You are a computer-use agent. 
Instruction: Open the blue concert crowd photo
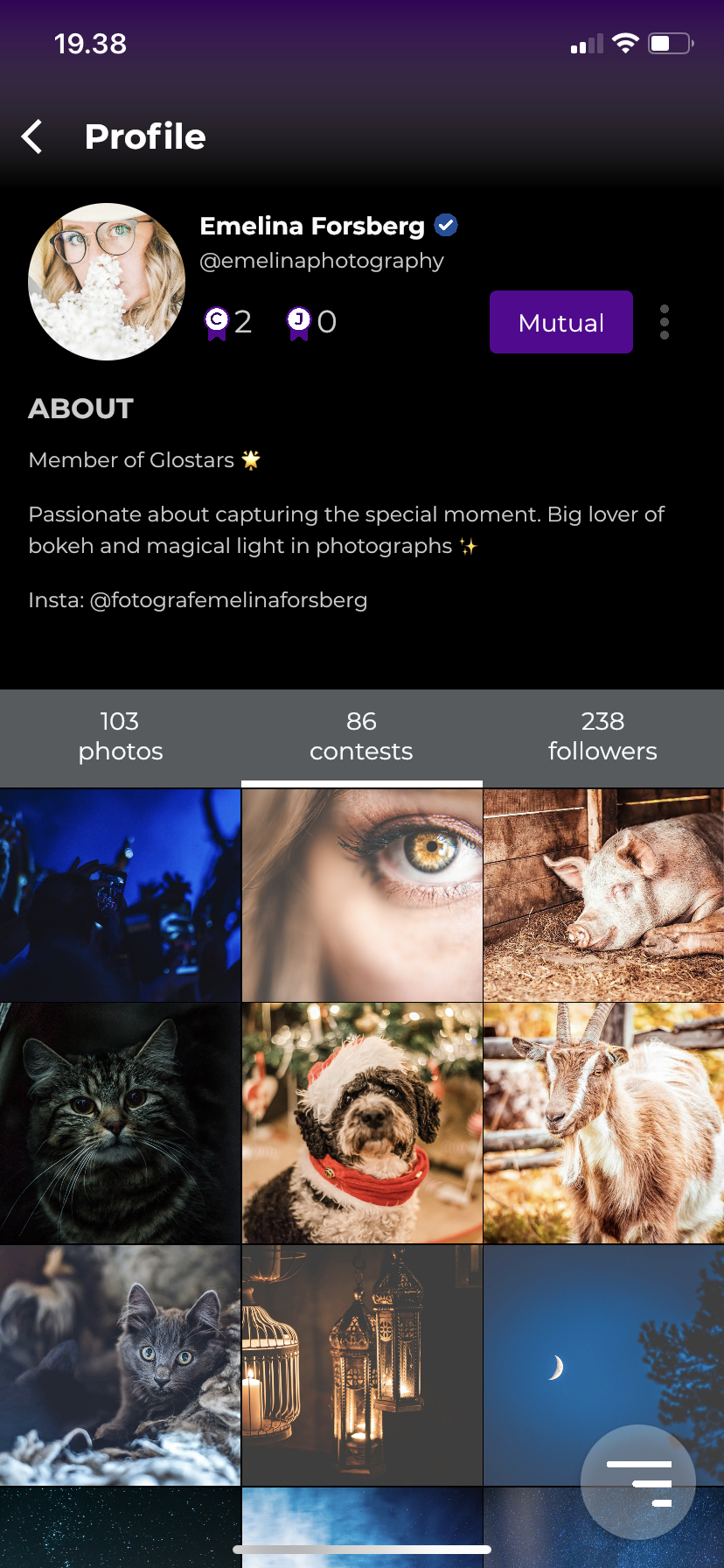click(x=120, y=895)
